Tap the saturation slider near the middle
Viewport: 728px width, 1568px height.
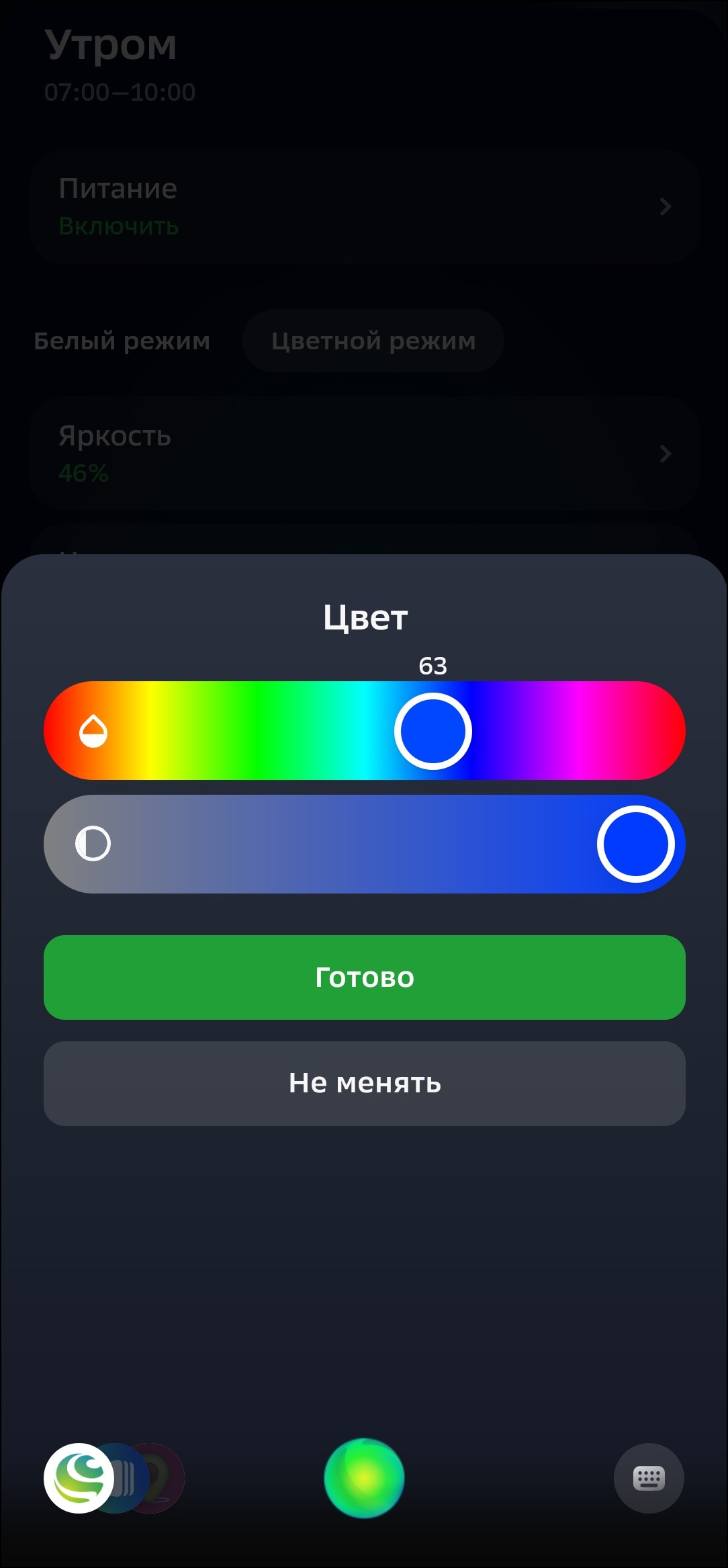[x=364, y=844]
